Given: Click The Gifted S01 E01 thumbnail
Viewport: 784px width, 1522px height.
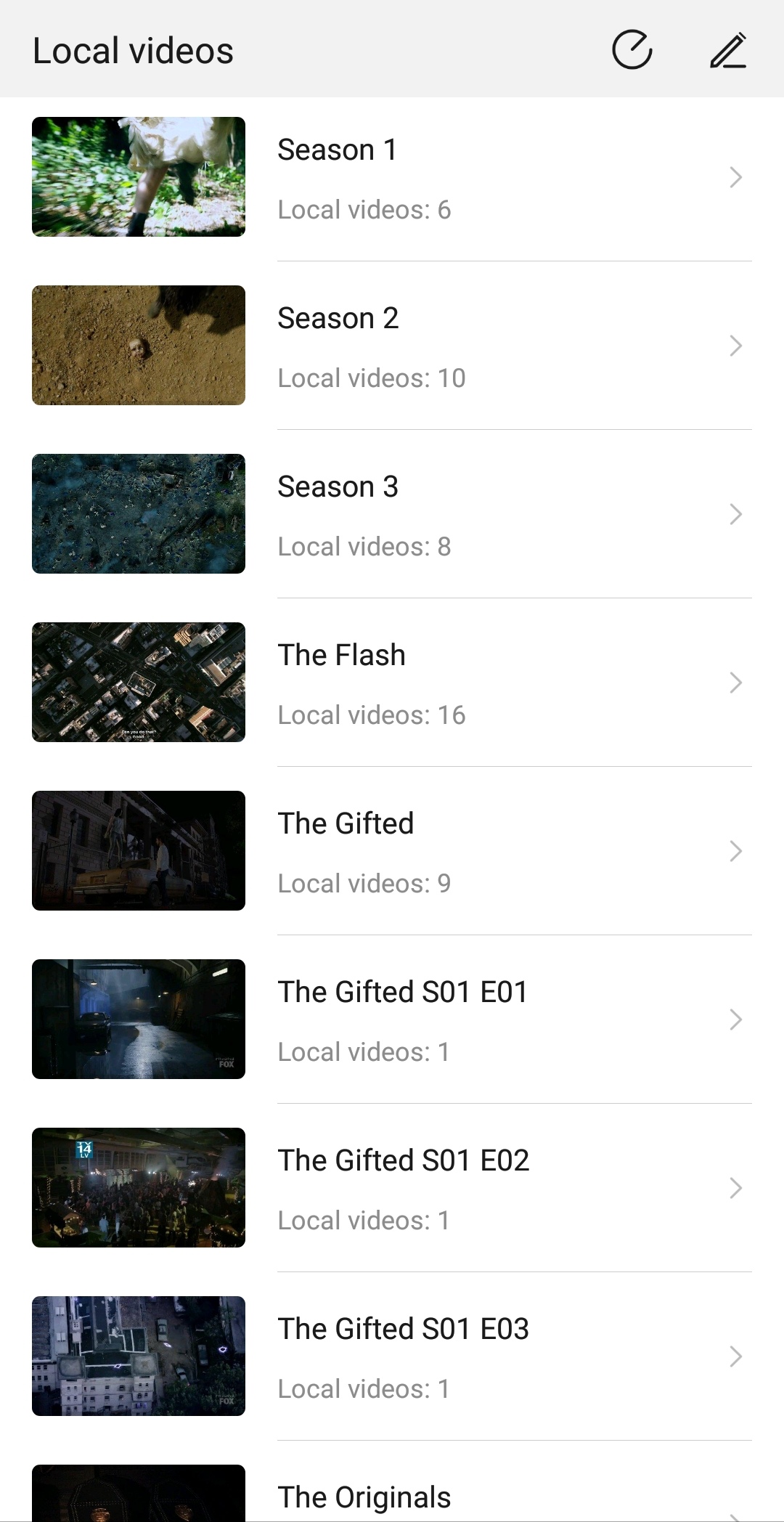Looking at the screenshot, I should (138, 1019).
